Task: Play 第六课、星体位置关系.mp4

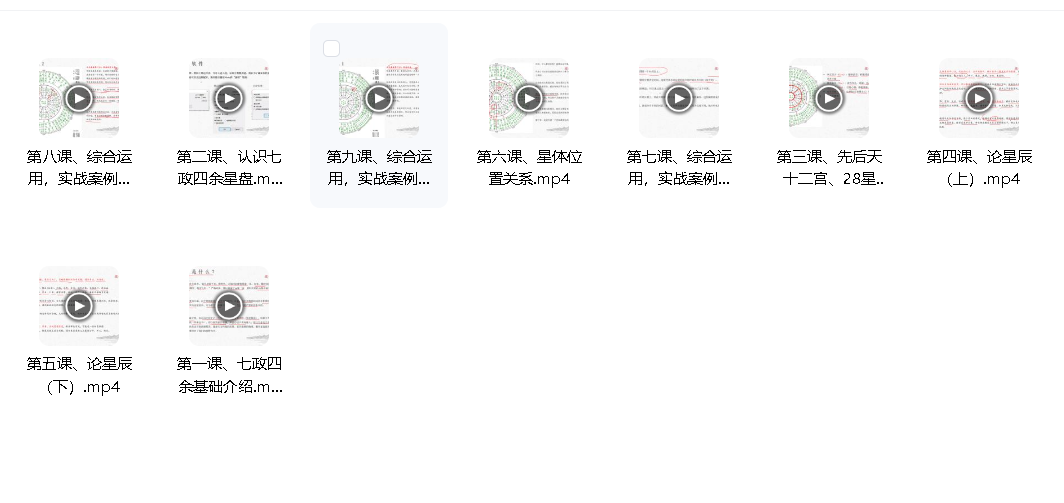Action: (x=529, y=98)
